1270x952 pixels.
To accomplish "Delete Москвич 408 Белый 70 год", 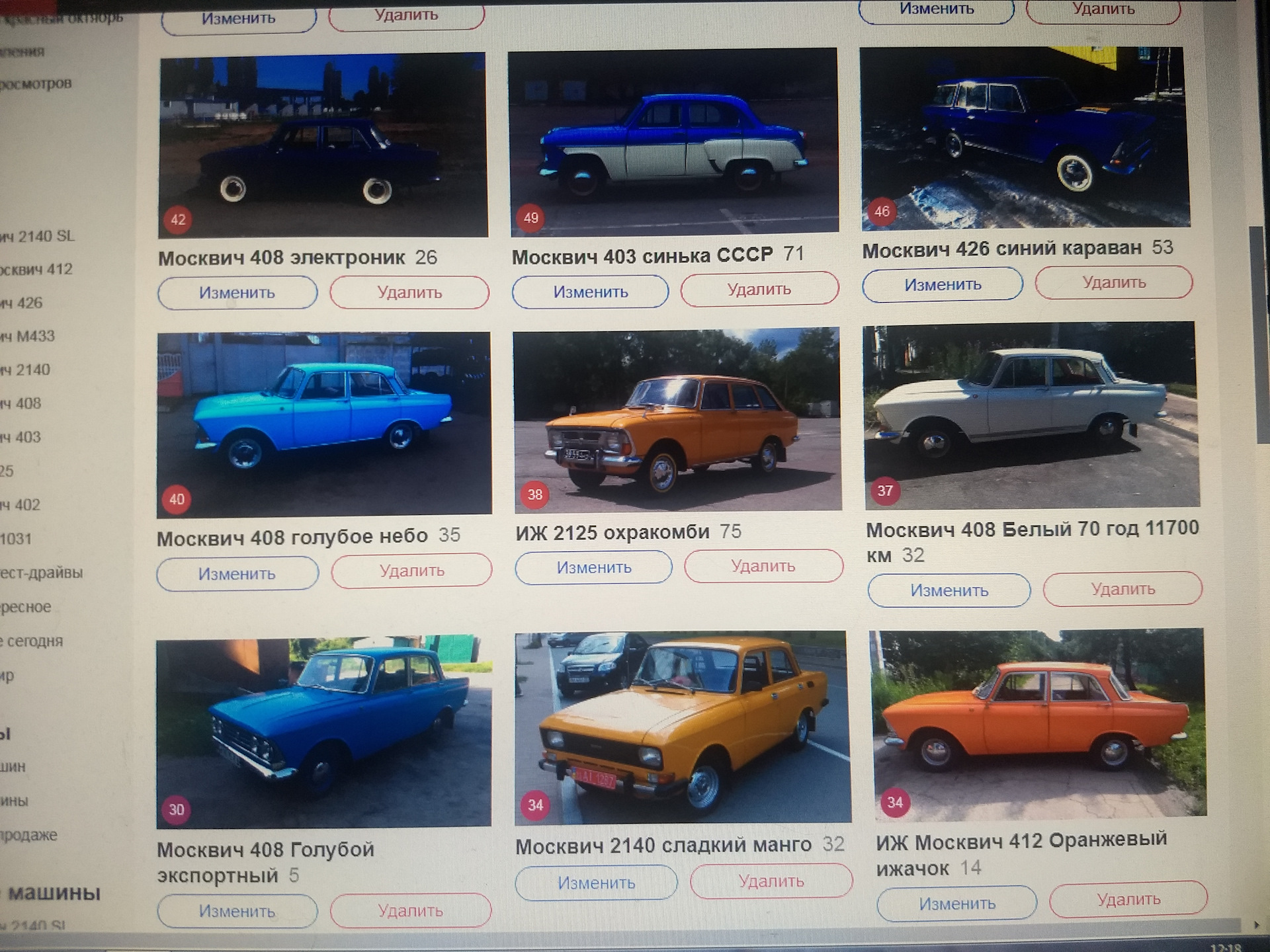I will (1122, 589).
